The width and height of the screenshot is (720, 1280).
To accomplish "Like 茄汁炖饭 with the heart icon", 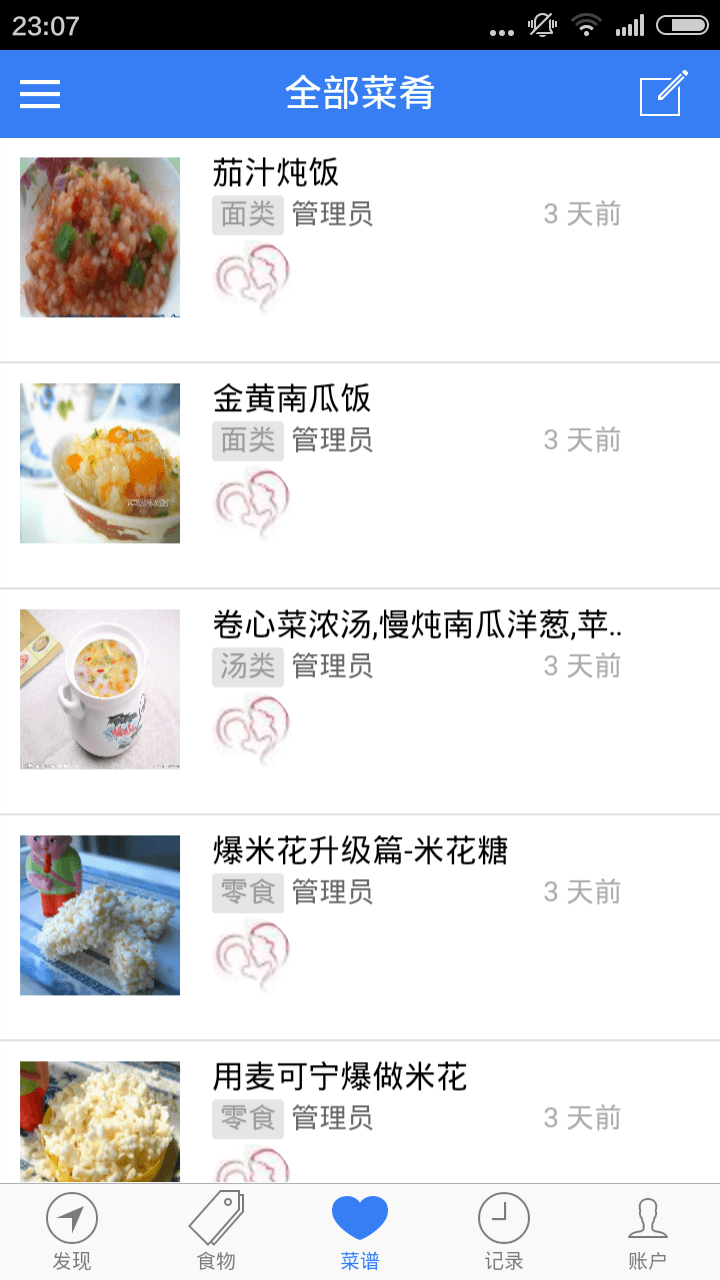I will (251, 277).
